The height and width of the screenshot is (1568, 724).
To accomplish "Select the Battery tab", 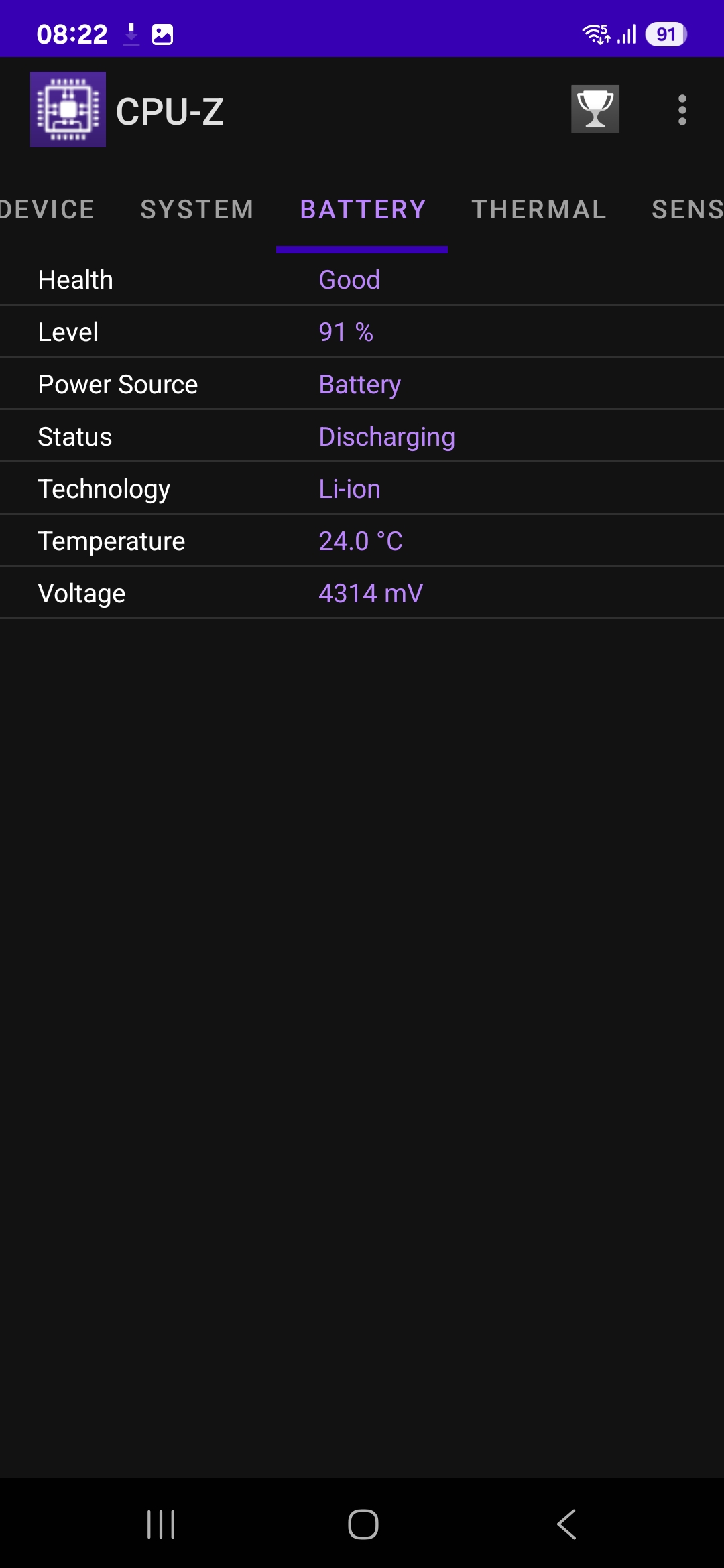I will click(363, 210).
